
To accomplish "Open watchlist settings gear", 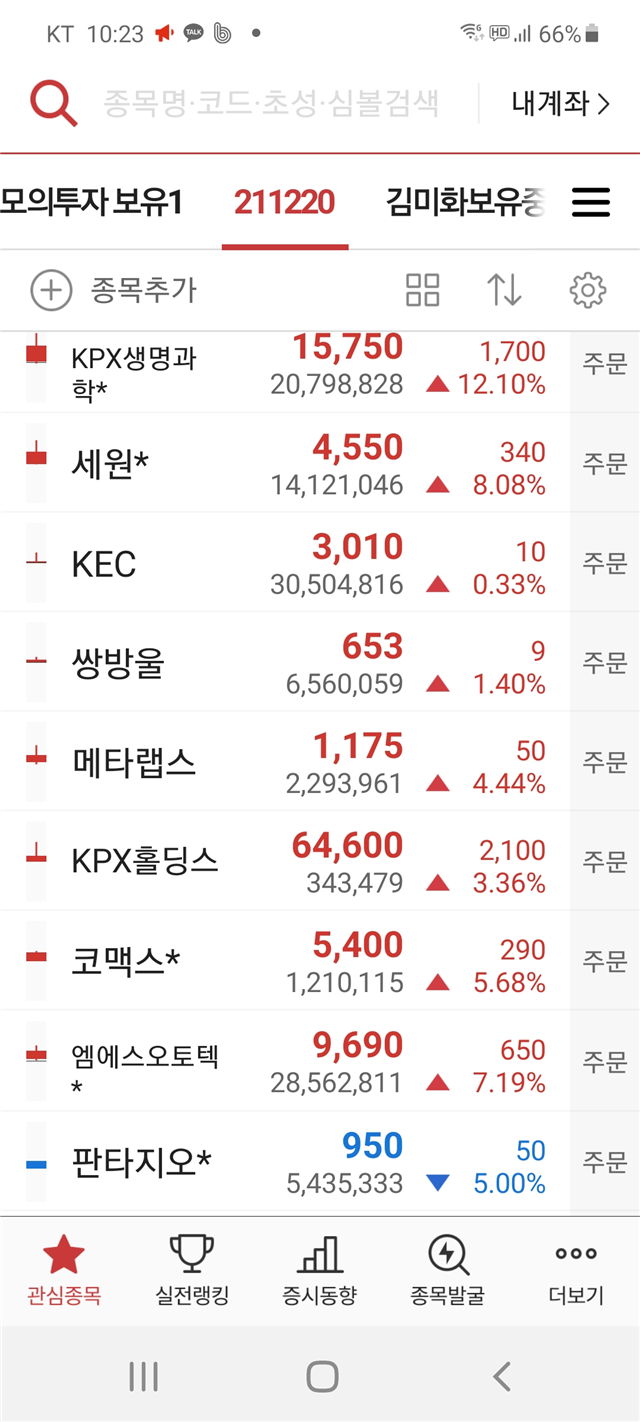I will [588, 290].
